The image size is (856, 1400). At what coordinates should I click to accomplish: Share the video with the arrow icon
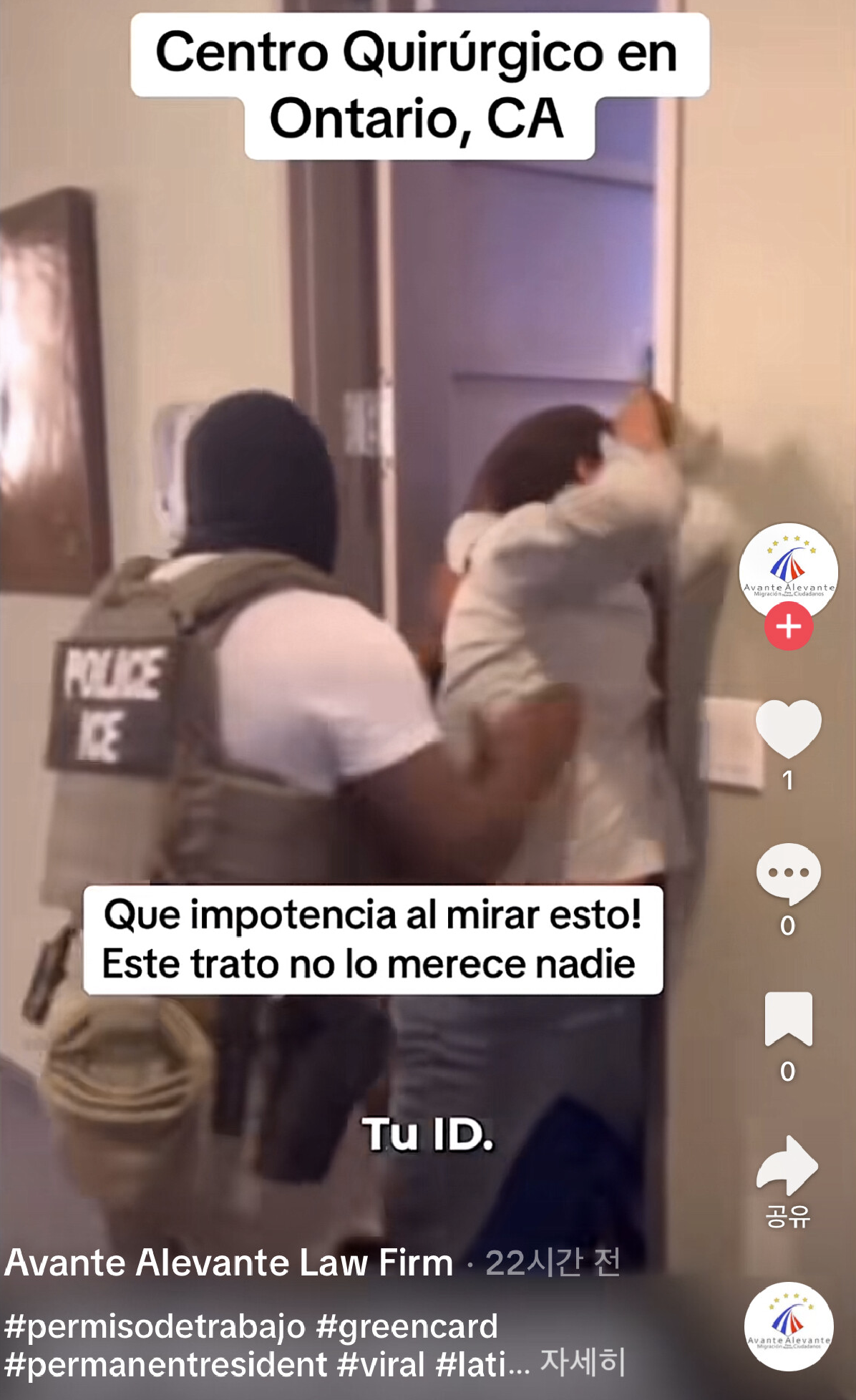pos(787,1166)
